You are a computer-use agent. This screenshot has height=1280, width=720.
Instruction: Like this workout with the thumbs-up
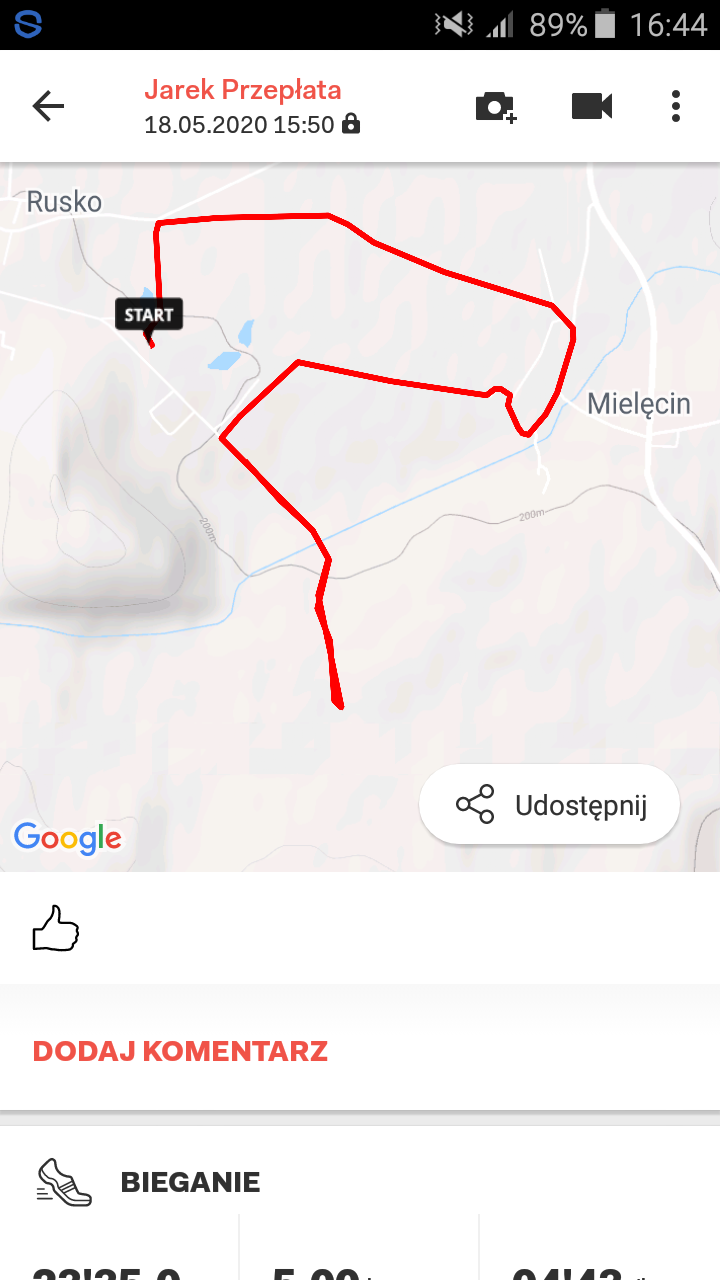pos(56,928)
